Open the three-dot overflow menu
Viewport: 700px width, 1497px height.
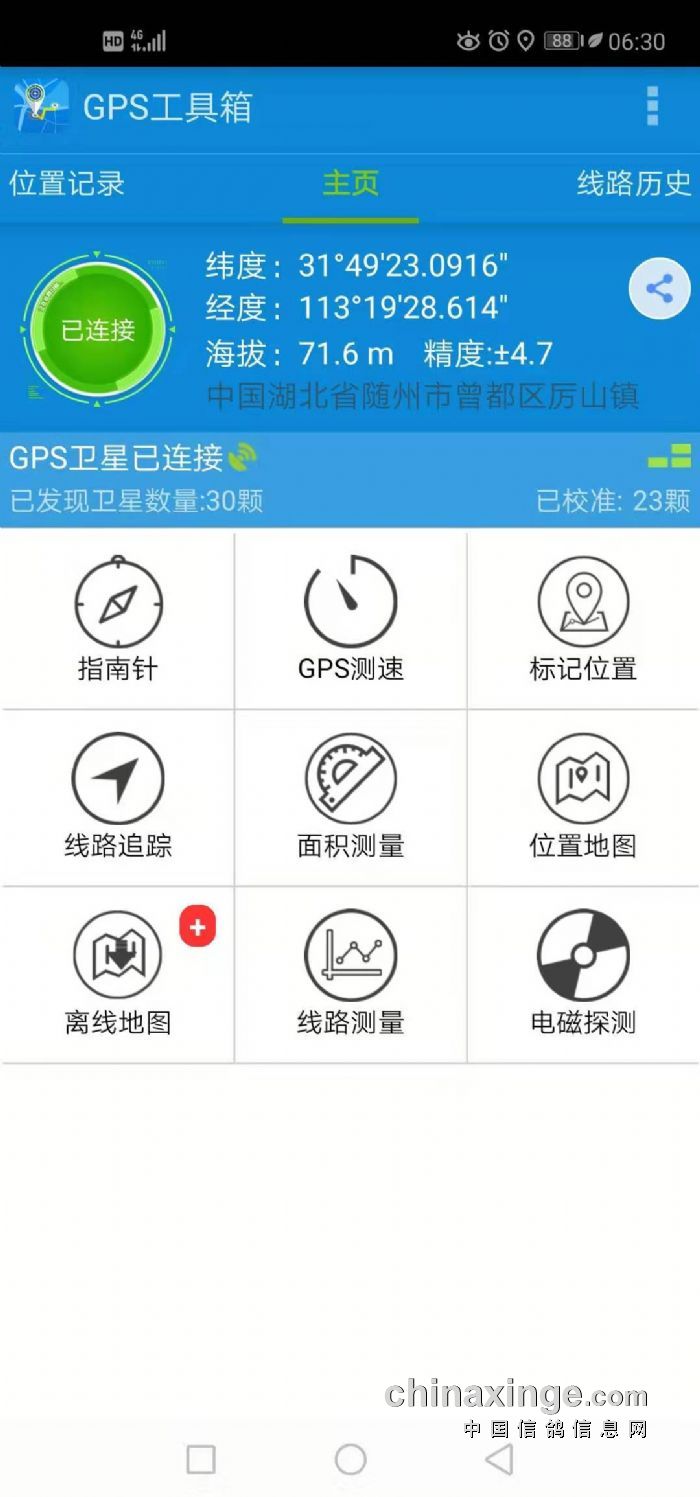pos(652,106)
